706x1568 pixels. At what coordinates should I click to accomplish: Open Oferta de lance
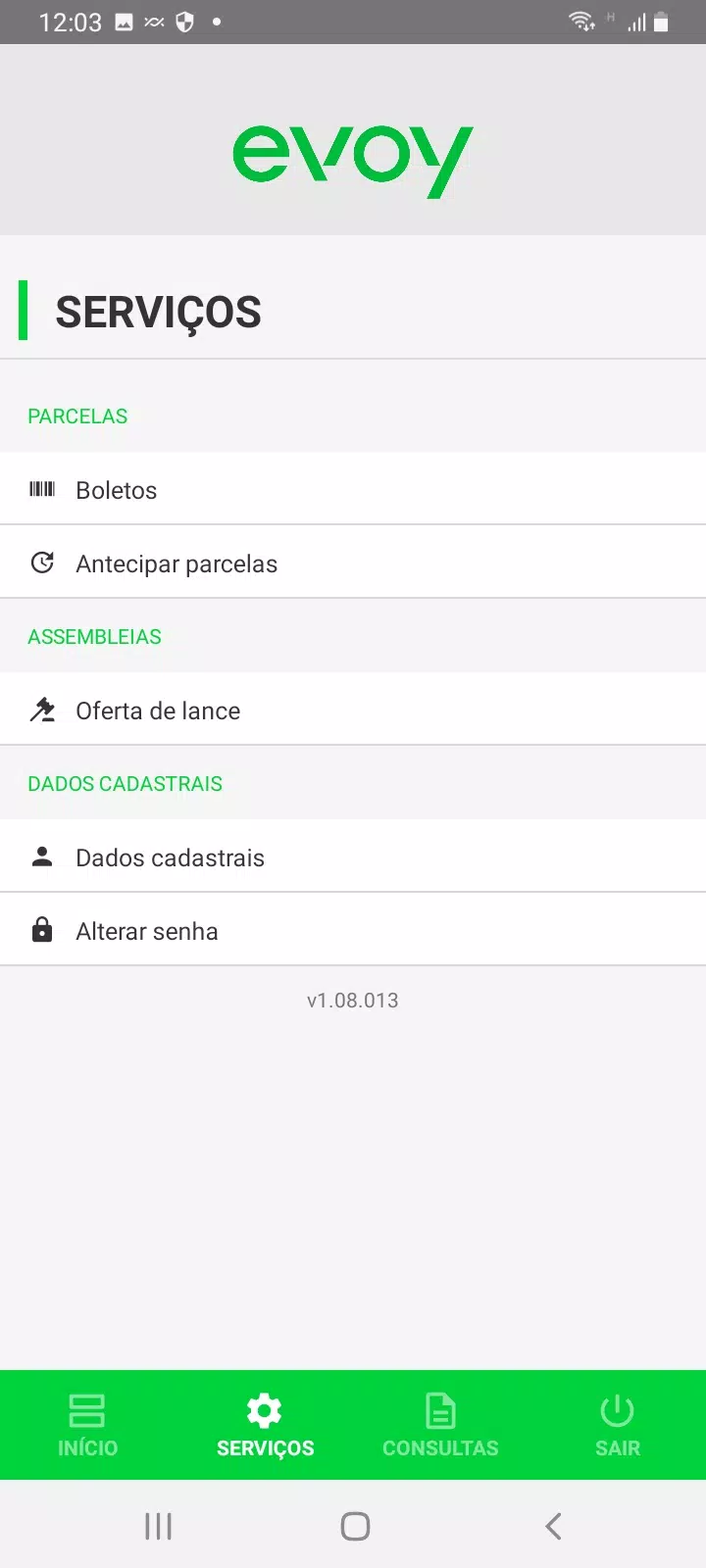[353, 710]
